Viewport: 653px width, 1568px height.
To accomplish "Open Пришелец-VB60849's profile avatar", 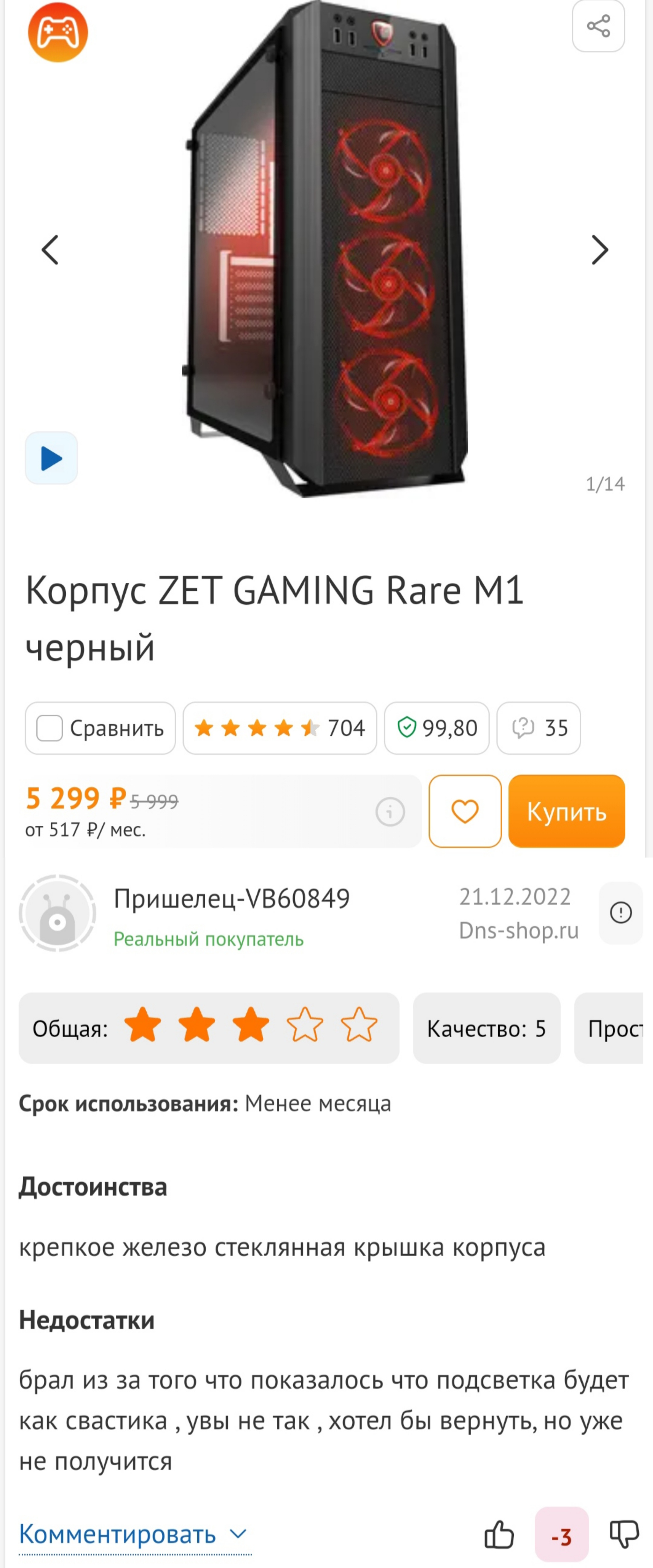I will (x=57, y=912).
